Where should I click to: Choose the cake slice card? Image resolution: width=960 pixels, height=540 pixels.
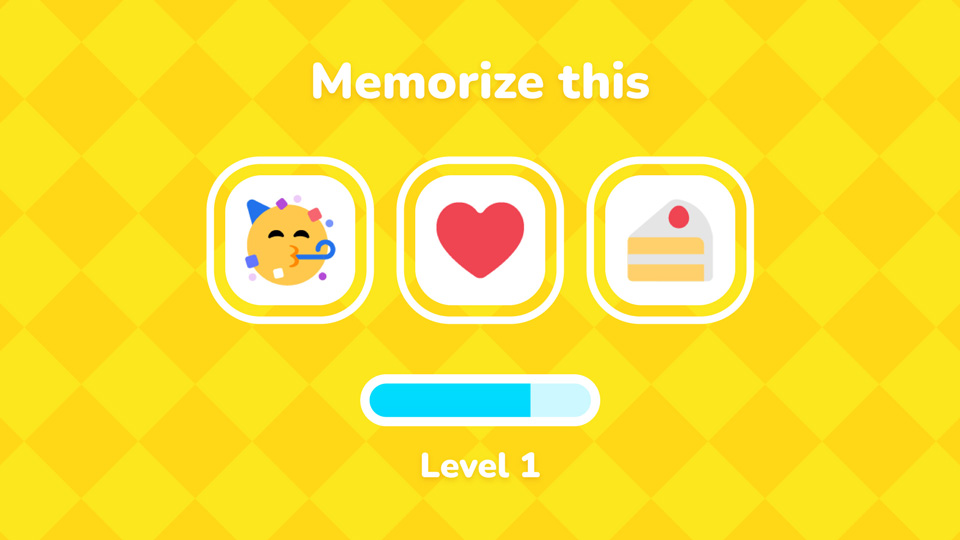click(670, 240)
